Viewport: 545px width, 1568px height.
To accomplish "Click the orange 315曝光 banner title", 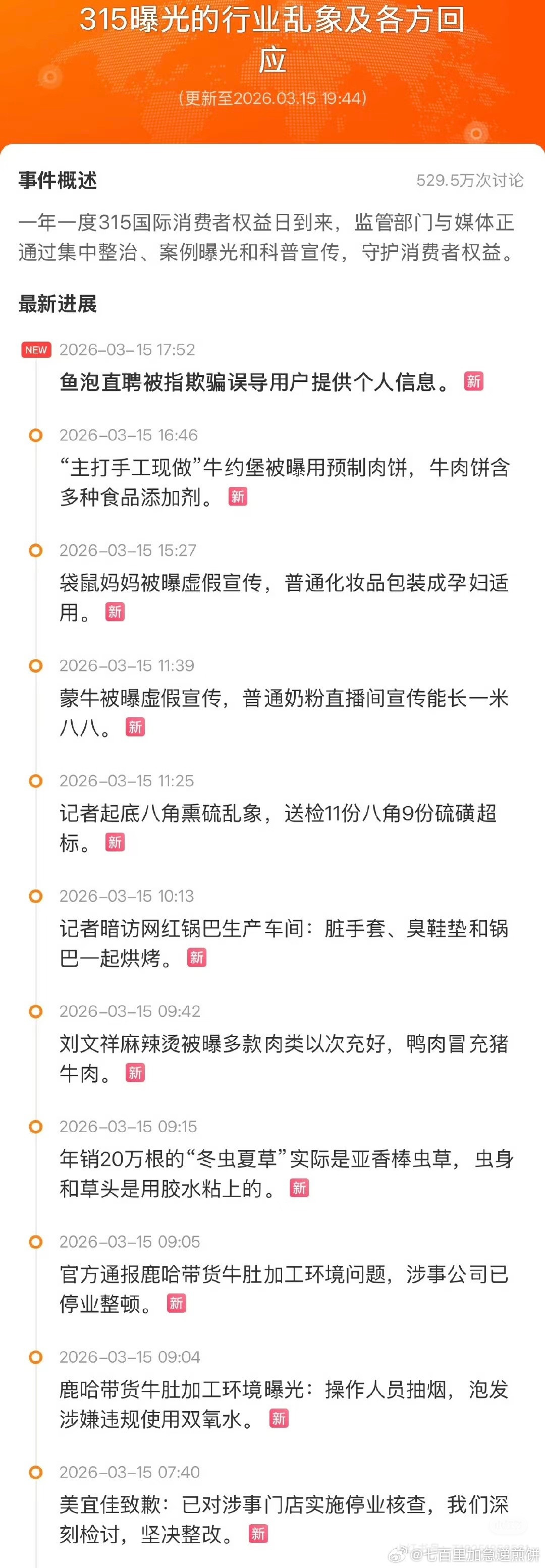I will [x=272, y=36].
